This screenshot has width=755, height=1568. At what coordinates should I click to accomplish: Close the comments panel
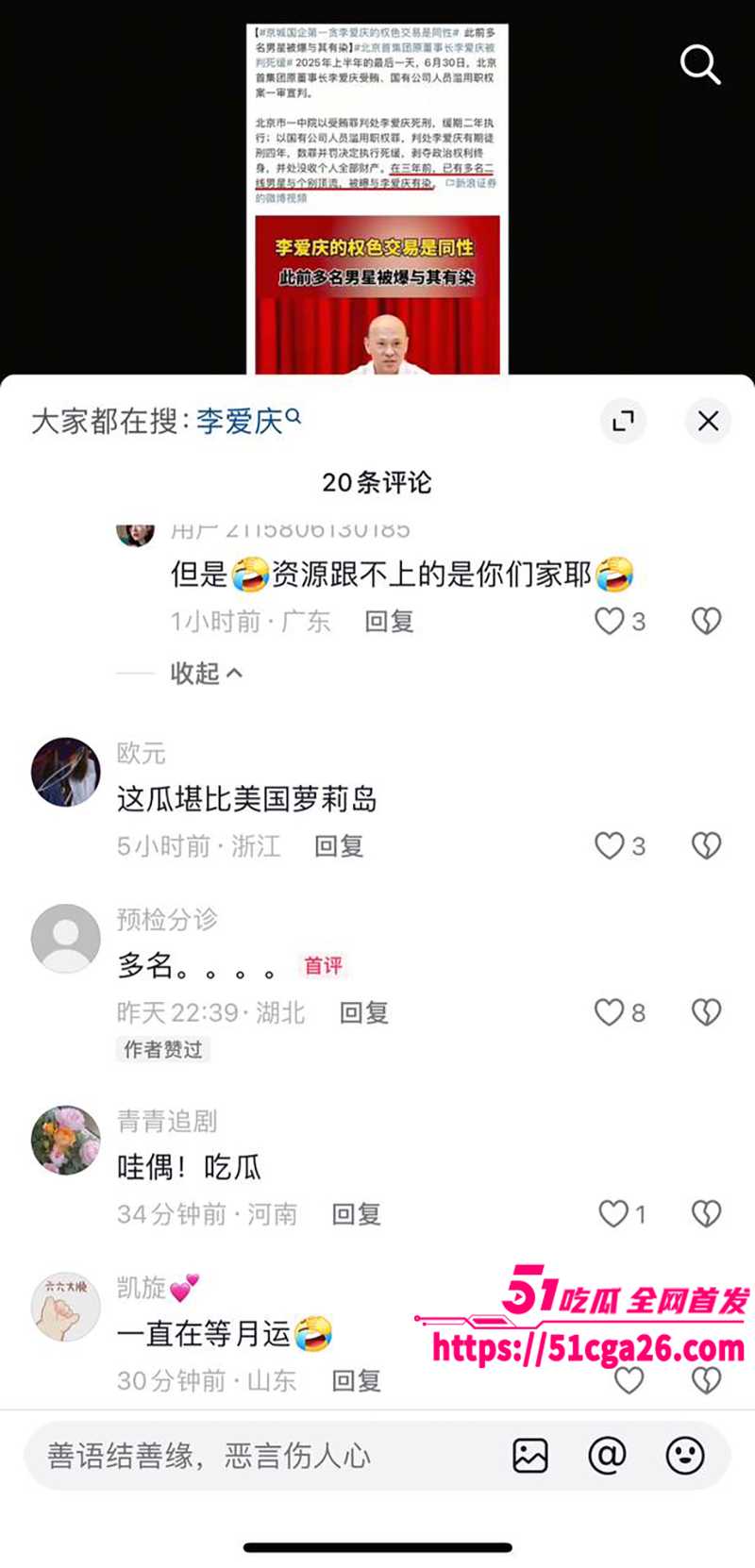coord(708,421)
